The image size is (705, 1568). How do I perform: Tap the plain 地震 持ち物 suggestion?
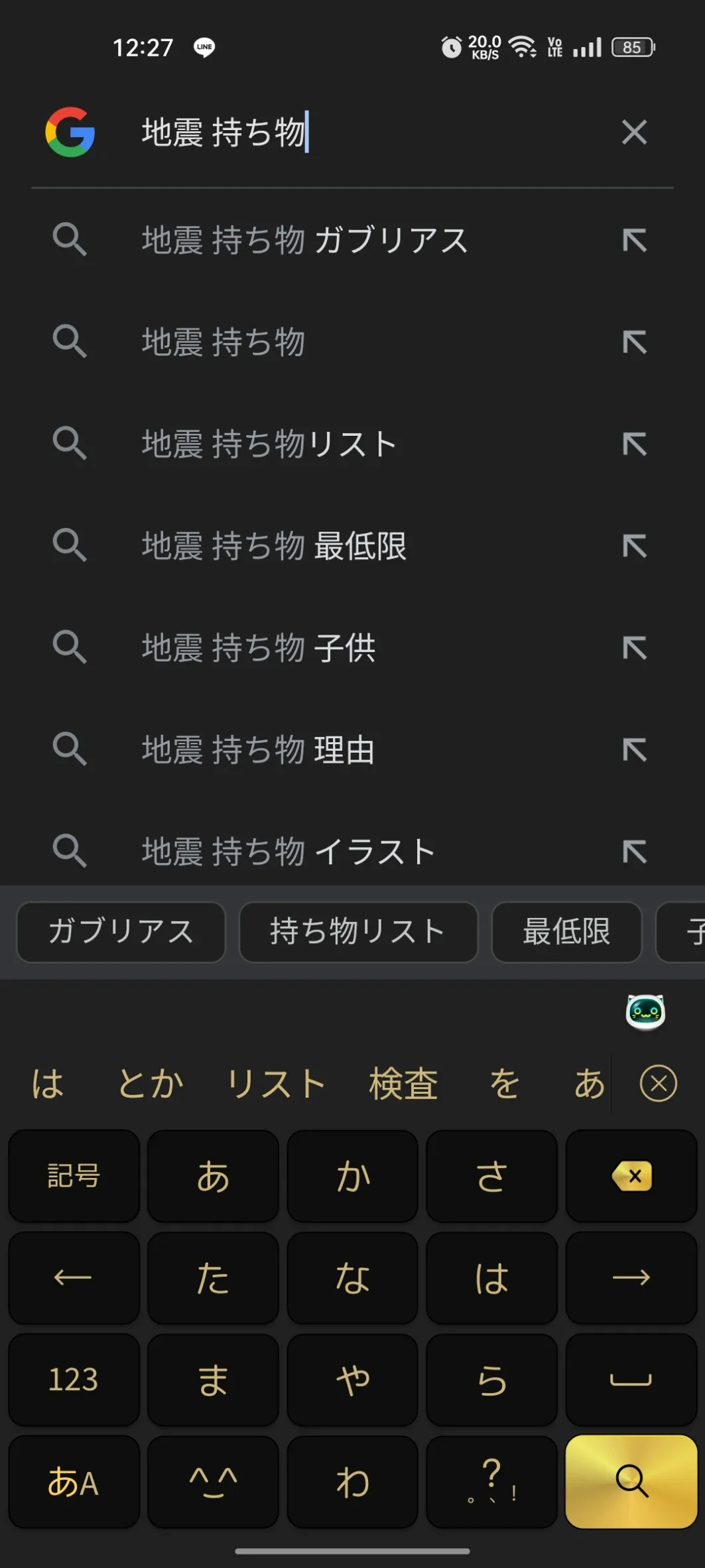click(224, 342)
